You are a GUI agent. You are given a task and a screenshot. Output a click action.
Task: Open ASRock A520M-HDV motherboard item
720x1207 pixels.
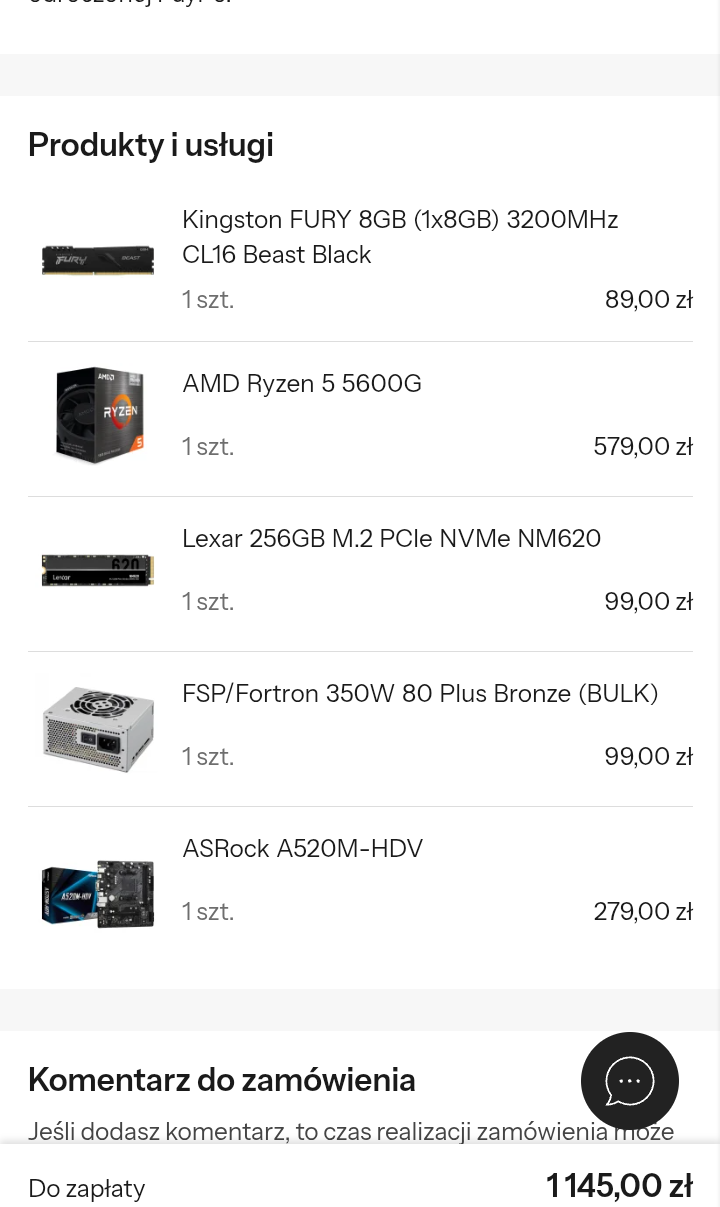click(302, 848)
